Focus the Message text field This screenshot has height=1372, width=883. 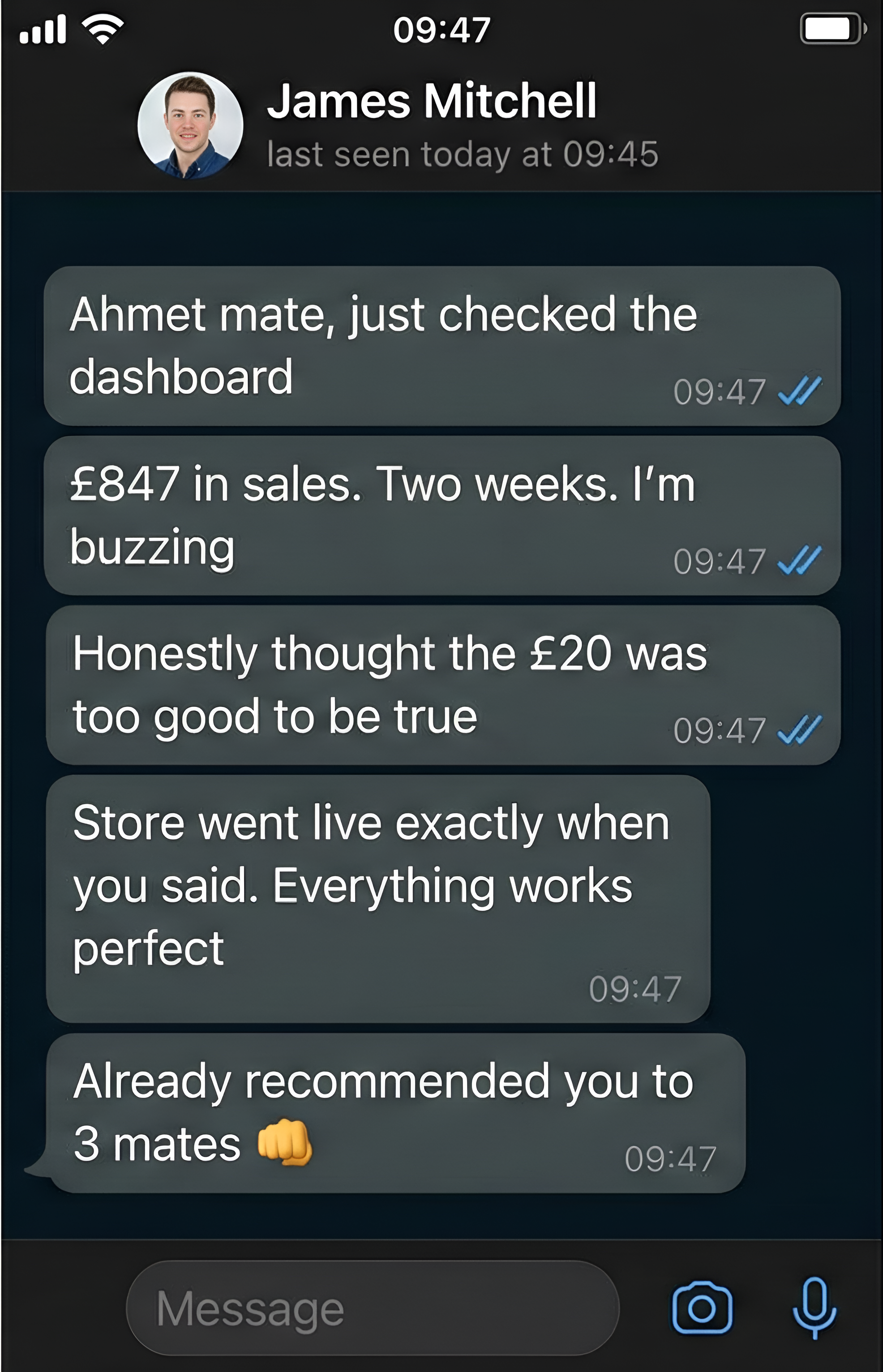click(x=372, y=1308)
